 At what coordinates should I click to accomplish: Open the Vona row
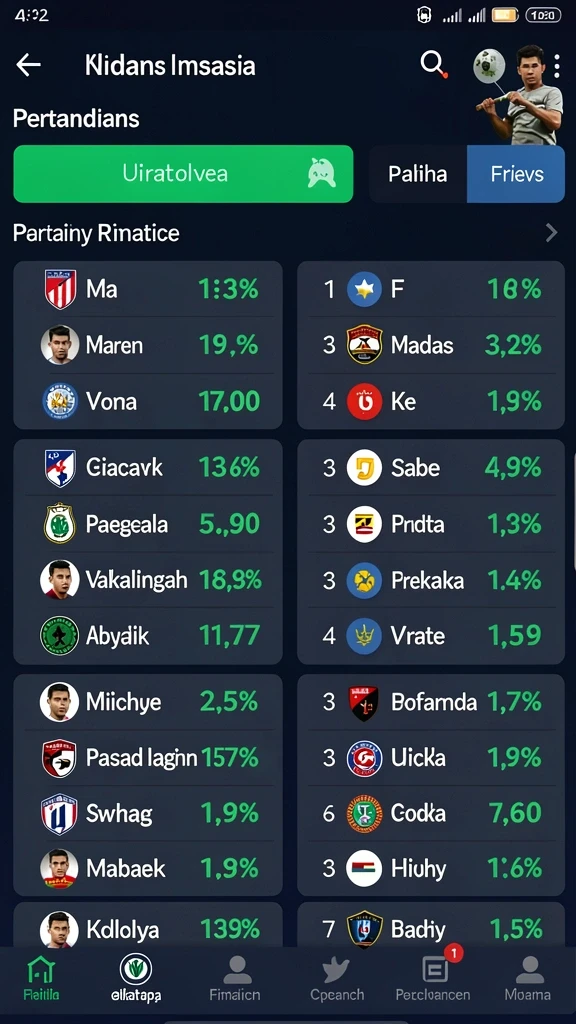click(x=148, y=400)
